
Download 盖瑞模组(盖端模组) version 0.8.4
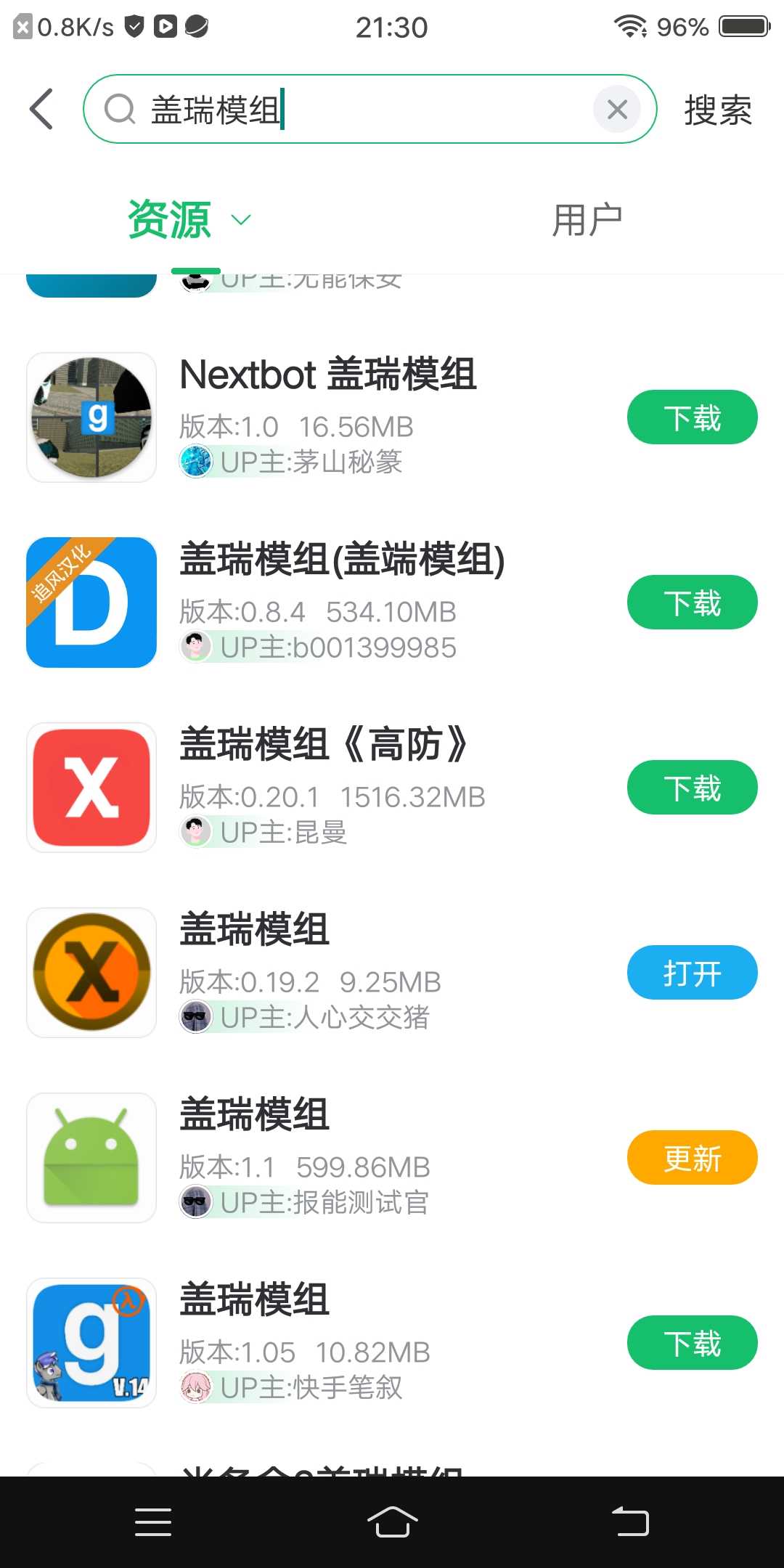[692, 603]
